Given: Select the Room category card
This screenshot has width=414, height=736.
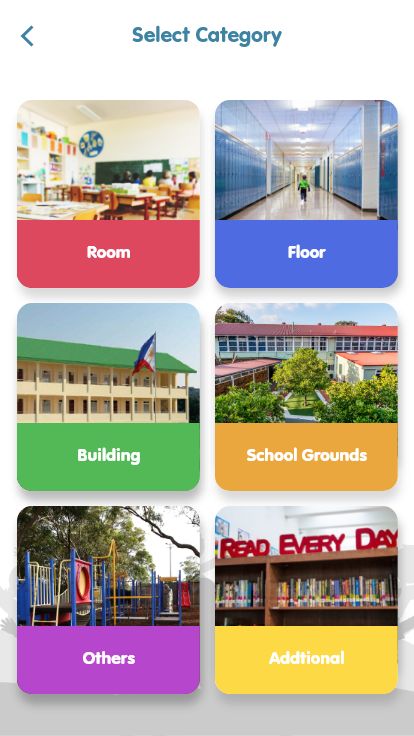Looking at the screenshot, I should pos(108,194).
